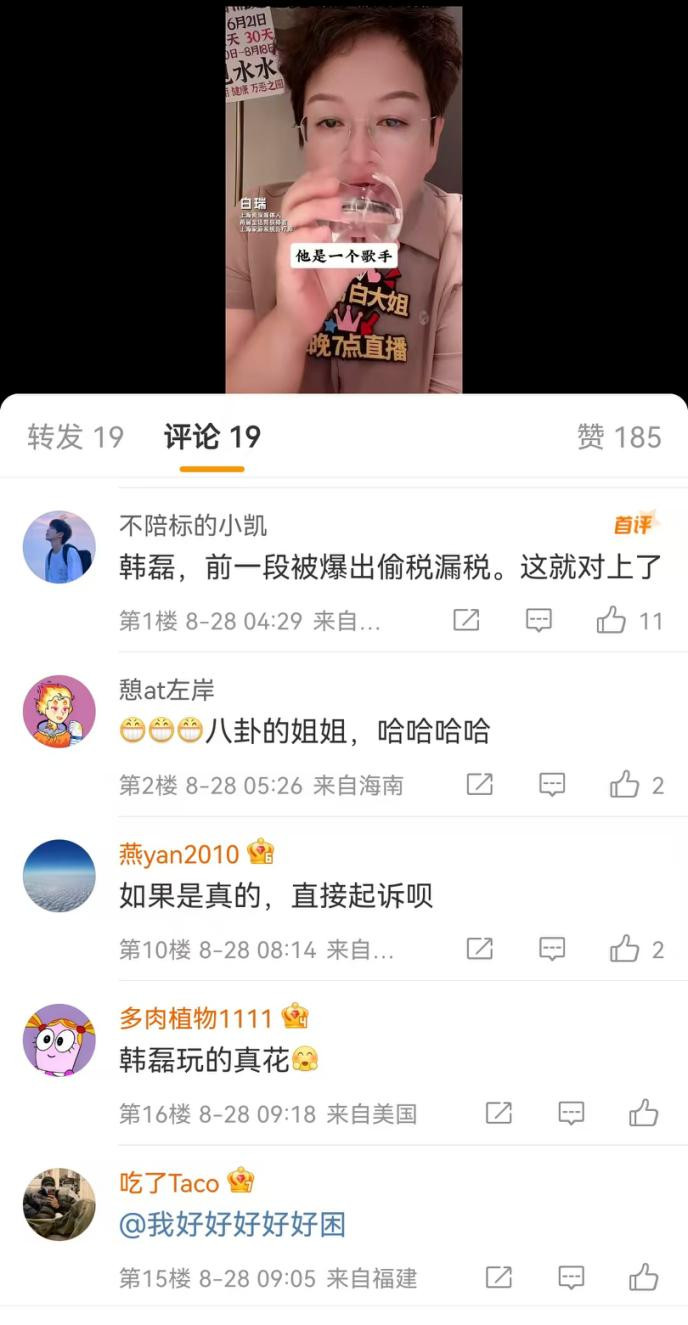This screenshot has height=1325, width=688.
Task: Visit 多肉植物1111's profile avatar
Action: click(x=59, y=1040)
